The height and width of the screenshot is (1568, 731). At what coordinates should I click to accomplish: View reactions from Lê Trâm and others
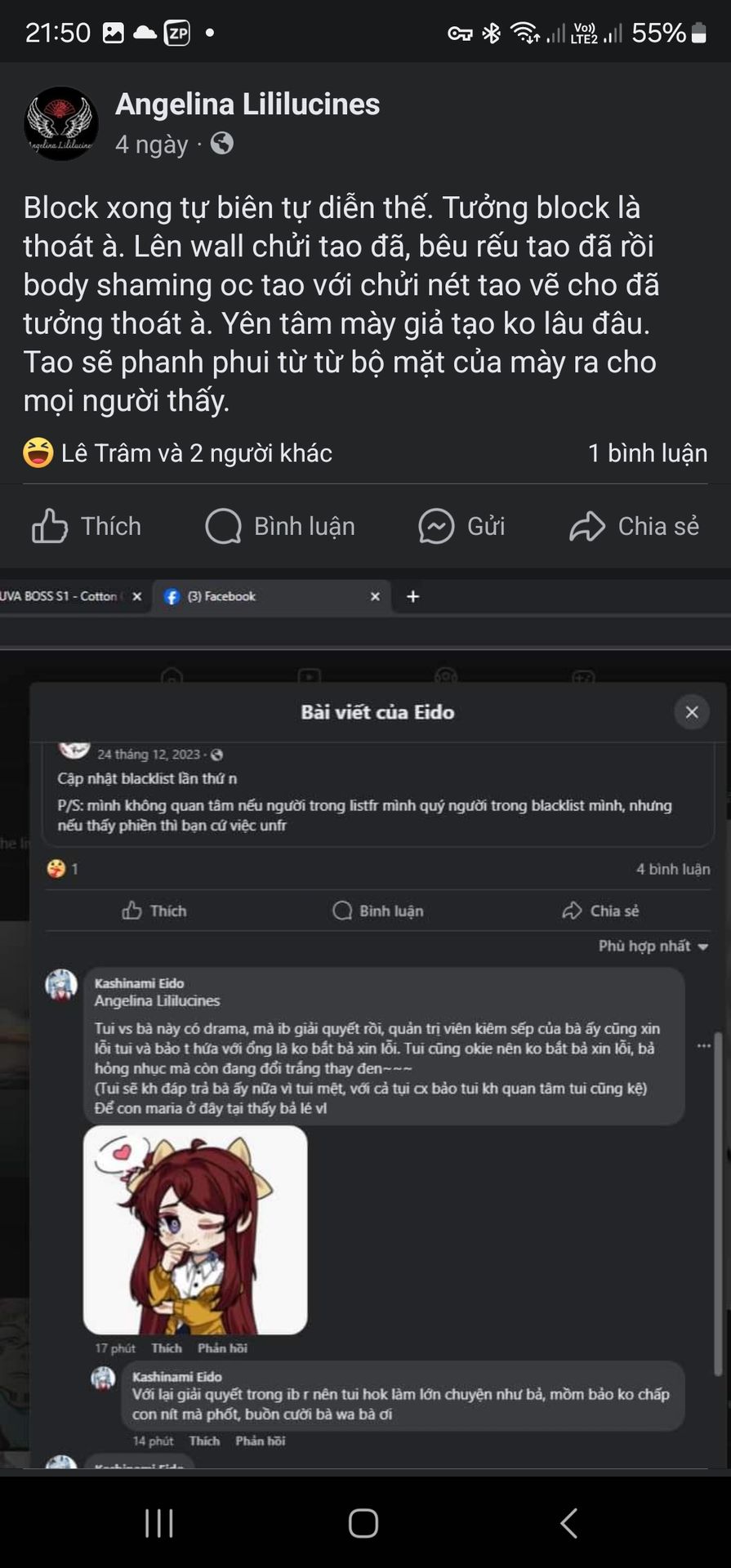178,452
